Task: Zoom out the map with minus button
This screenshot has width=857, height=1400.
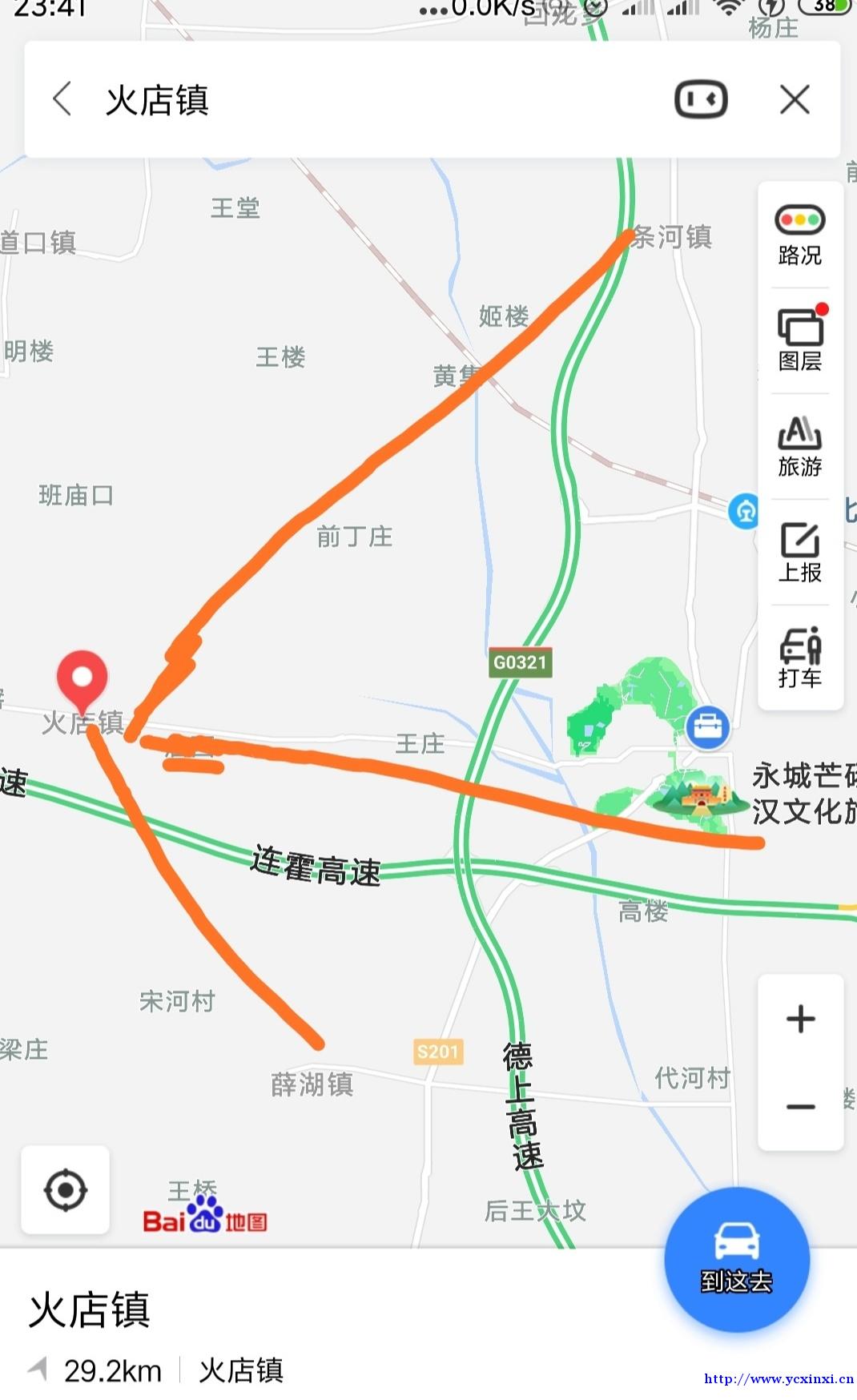Action: [800, 1107]
